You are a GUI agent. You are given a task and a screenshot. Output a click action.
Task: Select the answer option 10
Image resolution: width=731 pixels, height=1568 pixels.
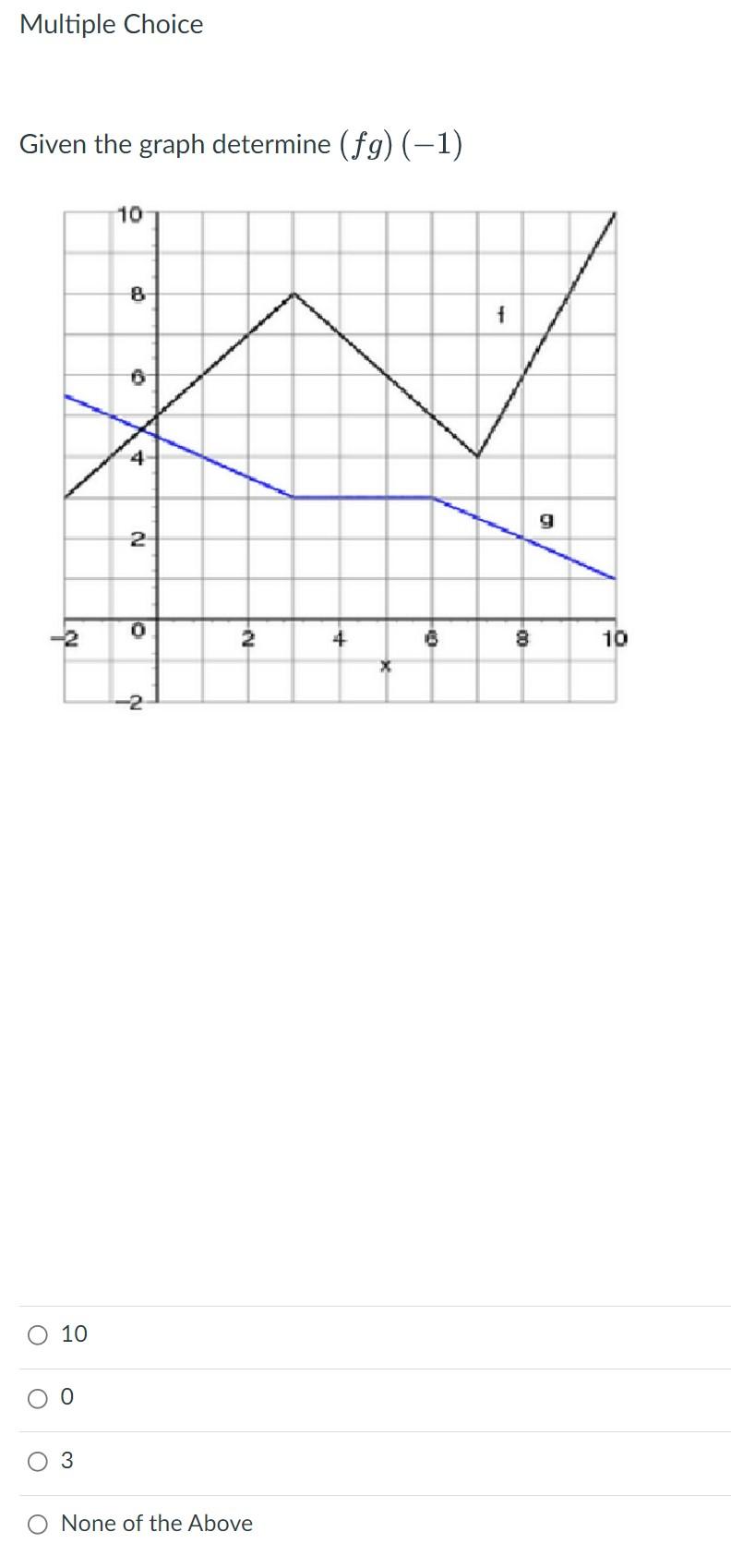coord(38,1334)
